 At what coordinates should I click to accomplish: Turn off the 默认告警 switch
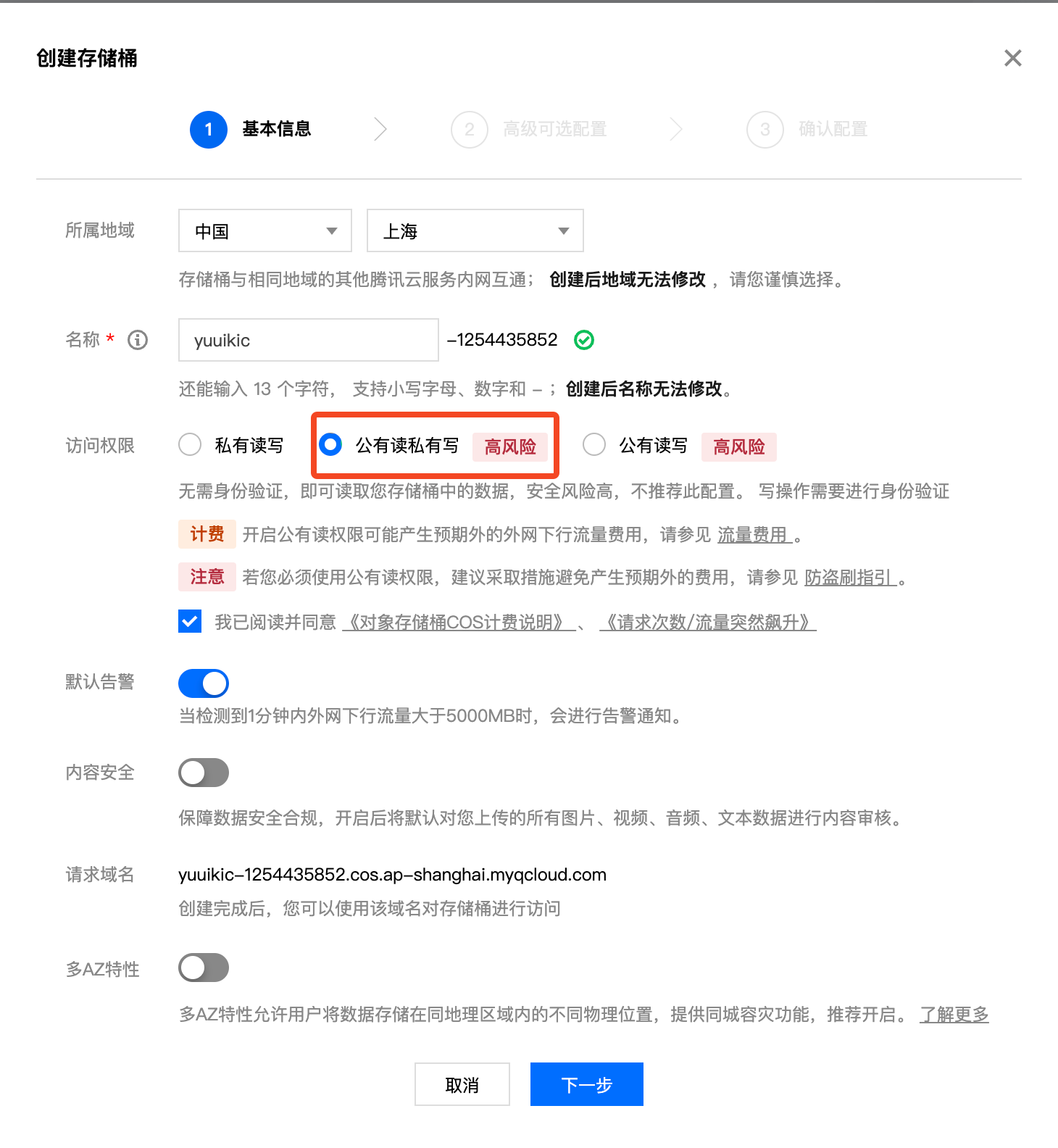click(x=204, y=683)
